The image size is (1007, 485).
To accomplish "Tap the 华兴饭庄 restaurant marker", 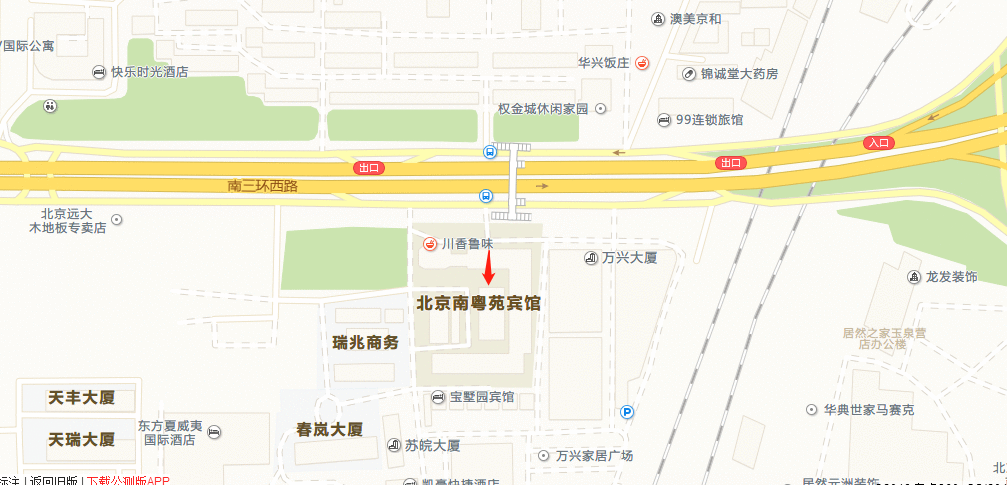I will tap(642, 62).
